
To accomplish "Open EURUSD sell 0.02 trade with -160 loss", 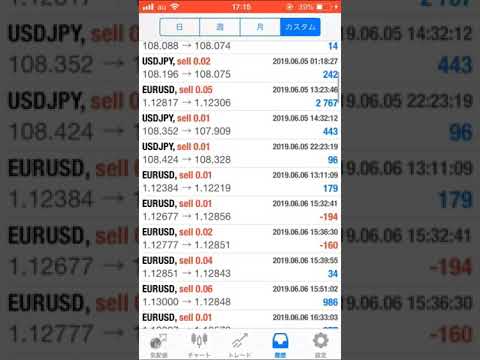I will click(240, 238).
